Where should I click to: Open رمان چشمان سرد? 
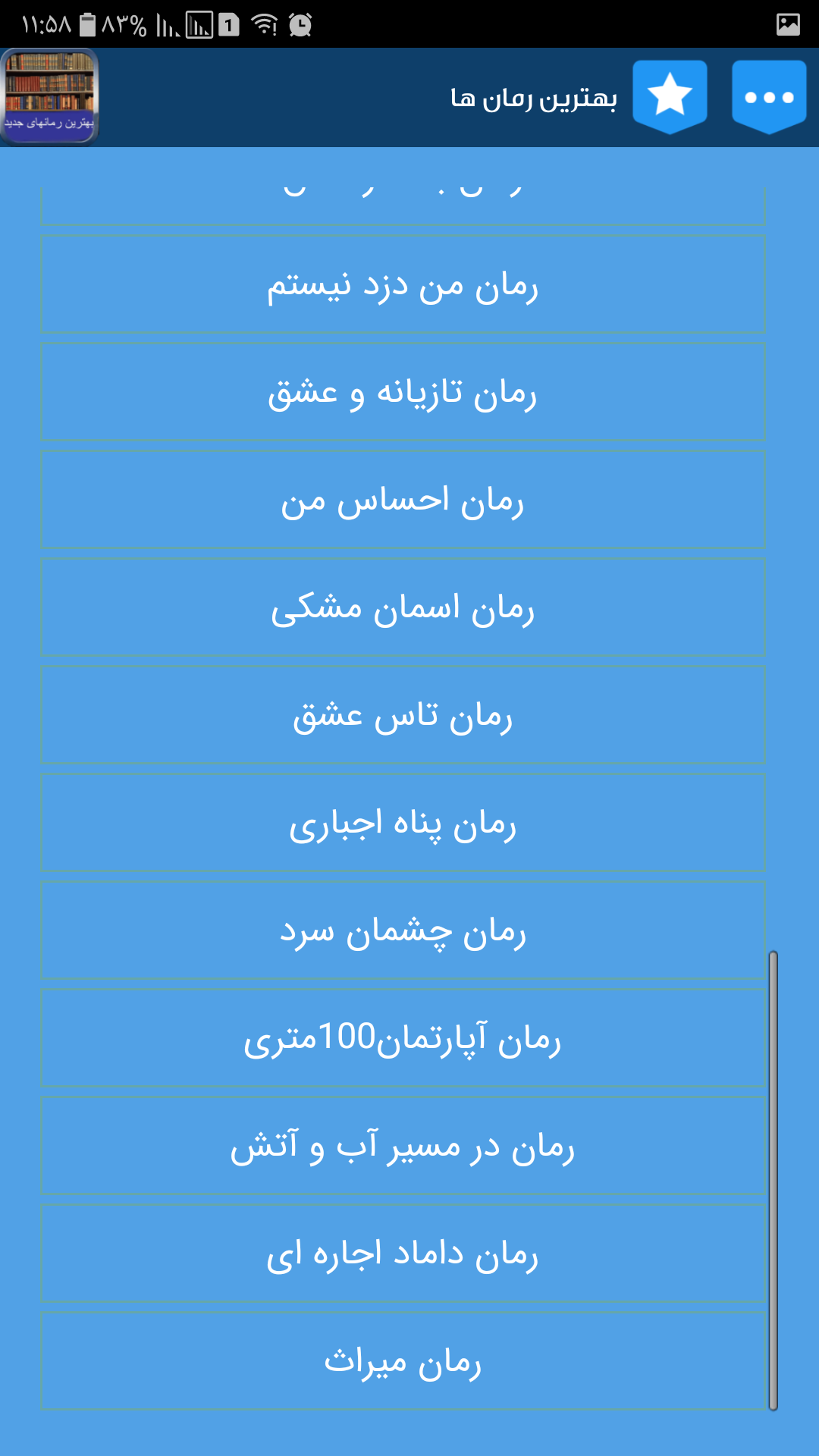403,930
